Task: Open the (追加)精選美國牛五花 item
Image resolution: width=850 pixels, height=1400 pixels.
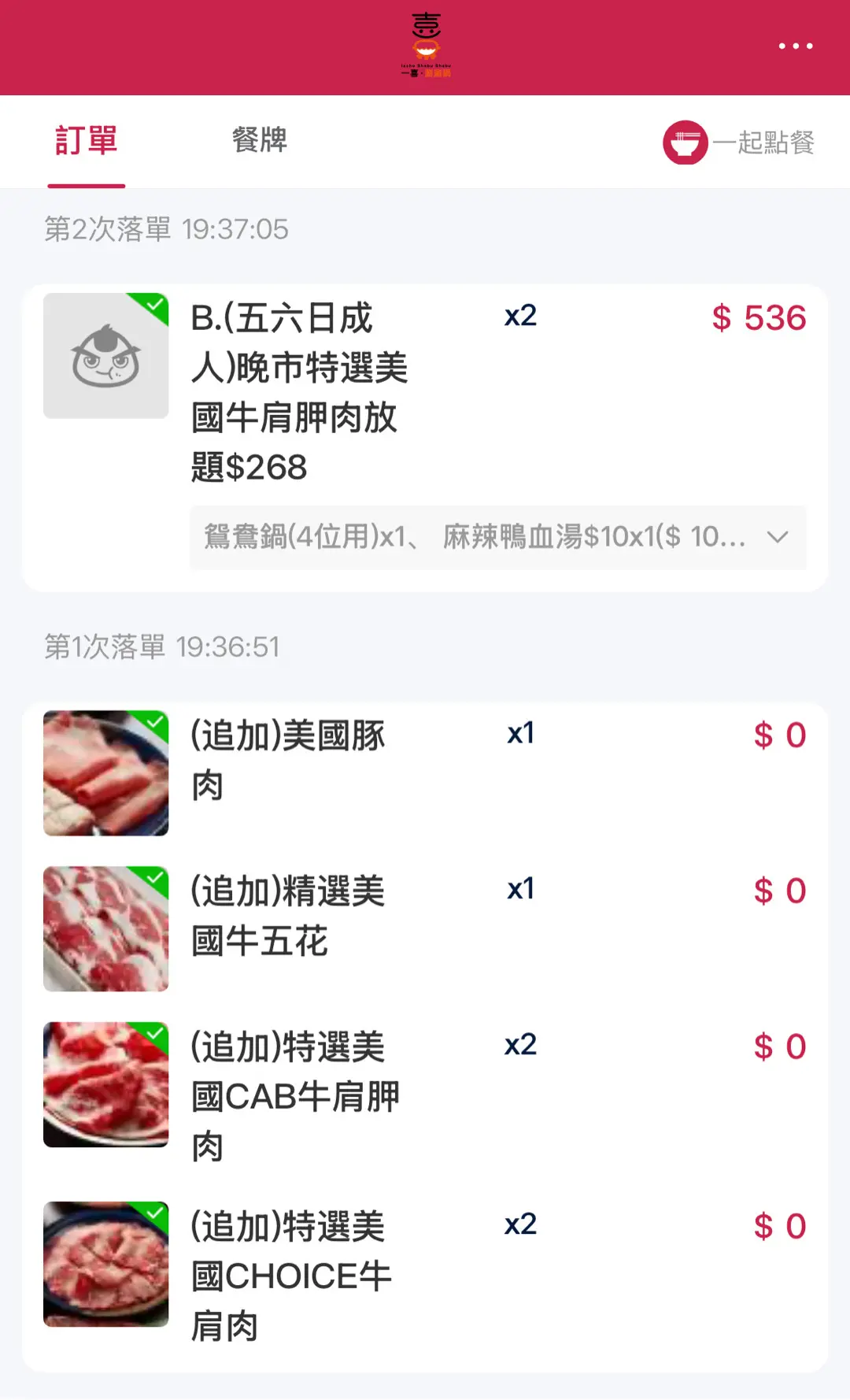Action: pyautogui.click(x=288, y=916)
